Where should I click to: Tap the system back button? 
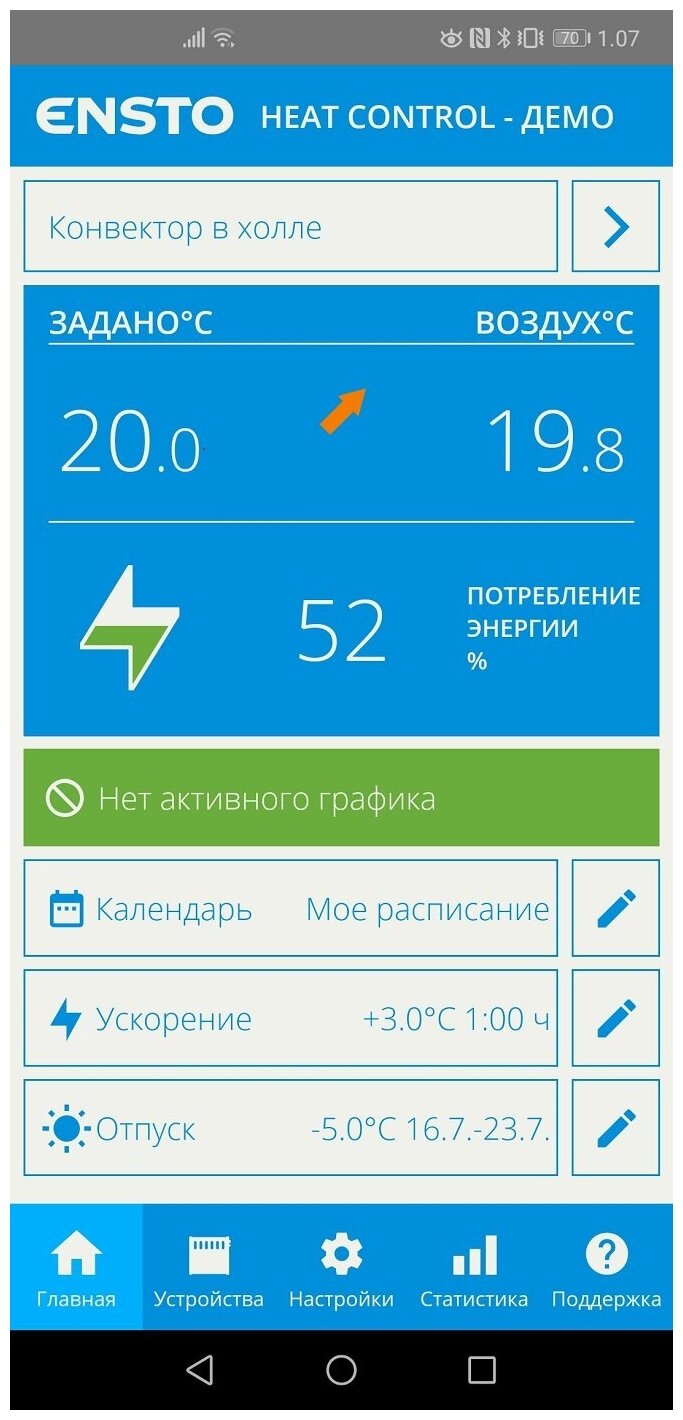pos(200,1370)
